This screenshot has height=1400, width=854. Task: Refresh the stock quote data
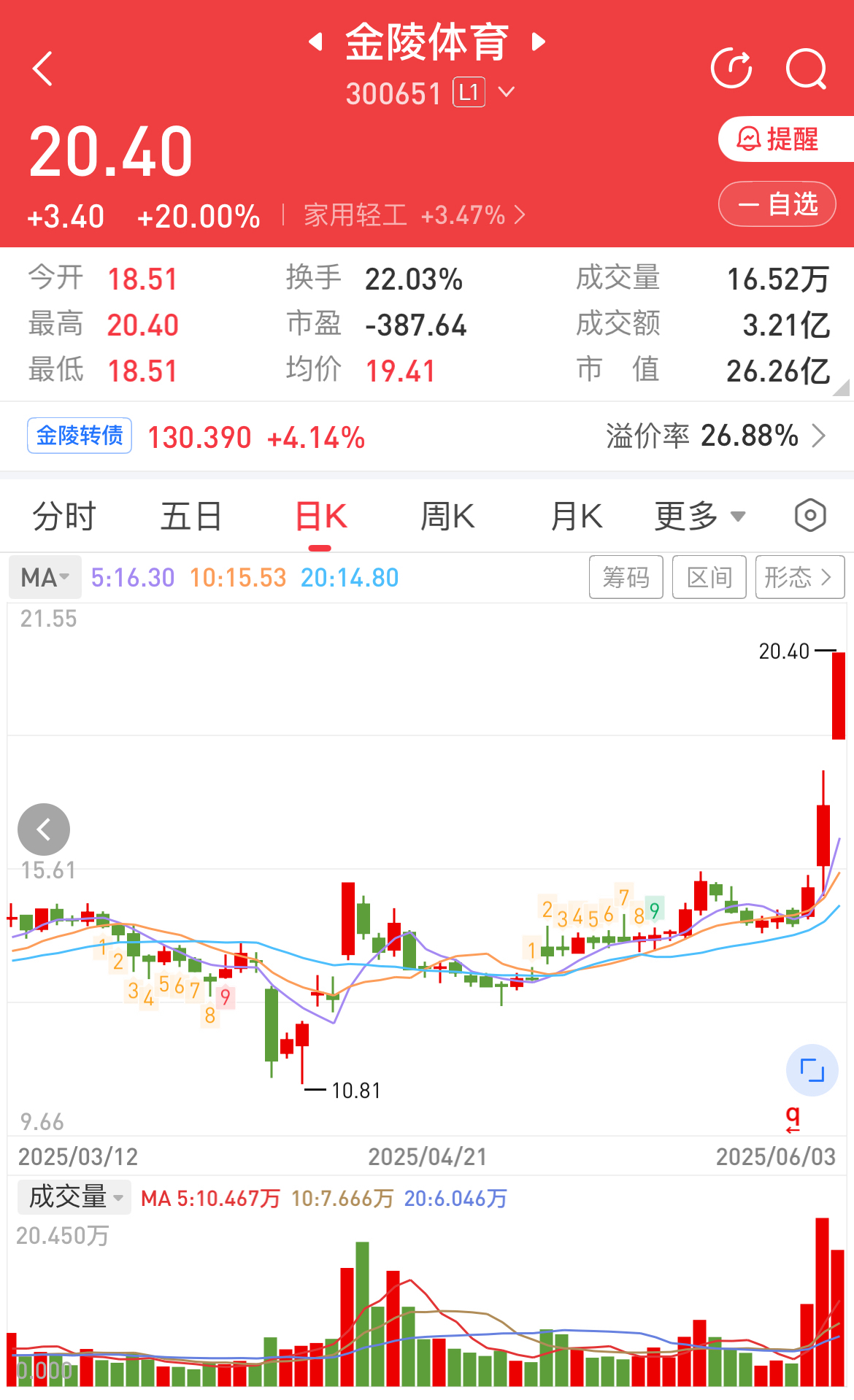(731, 69)
